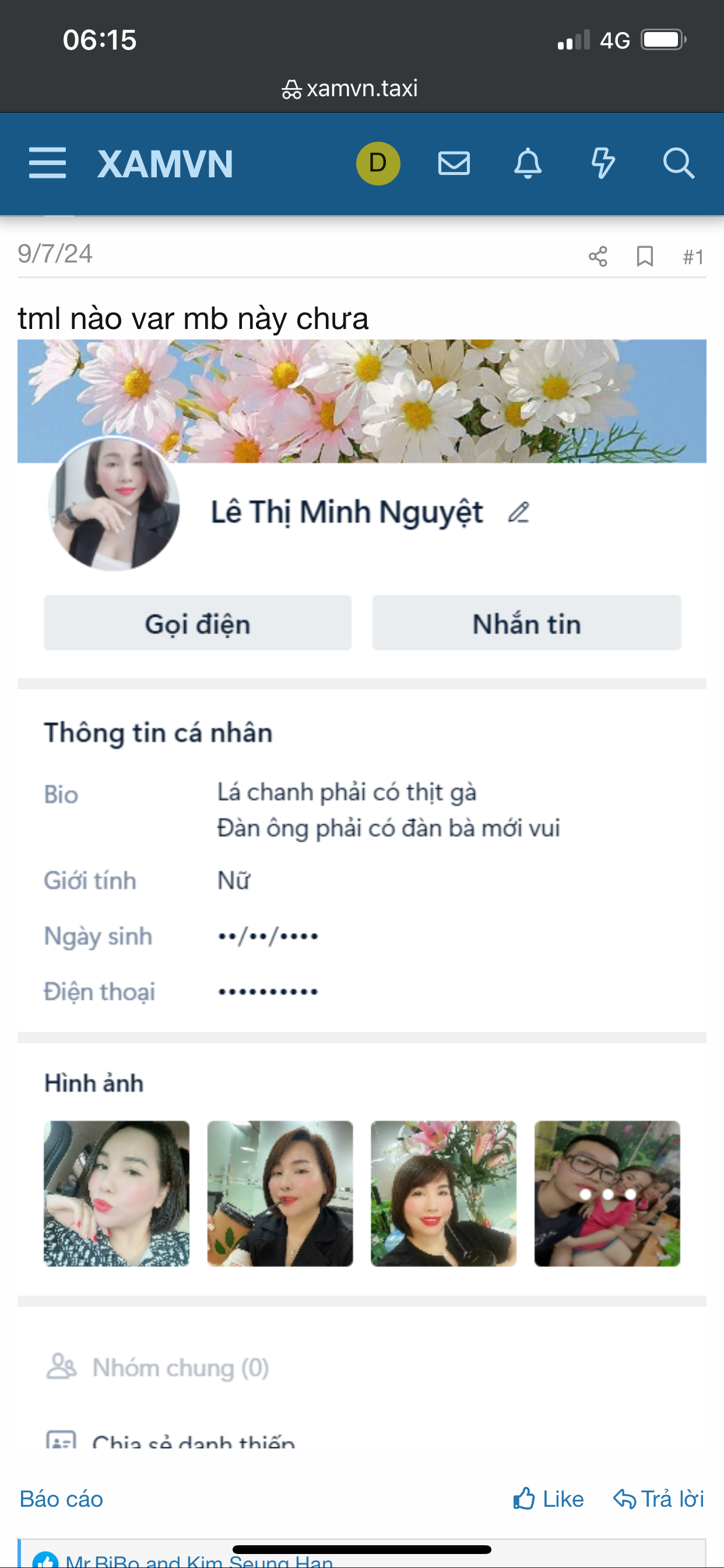This screenshot has width=724, height=1568.
Task: Open the lightning bolt what's new feed
Action: click(603, 163)
